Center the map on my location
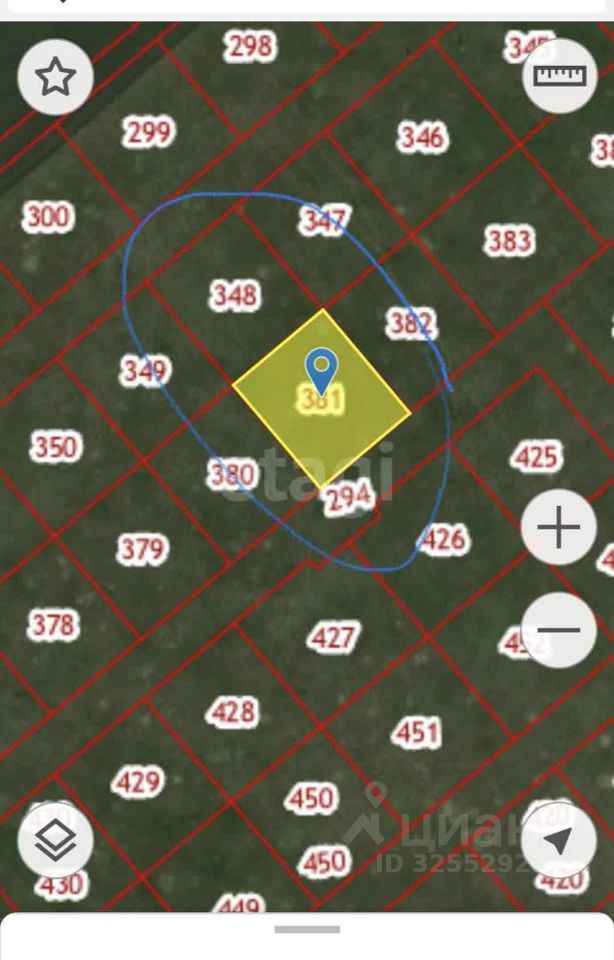 coord(559,840)
